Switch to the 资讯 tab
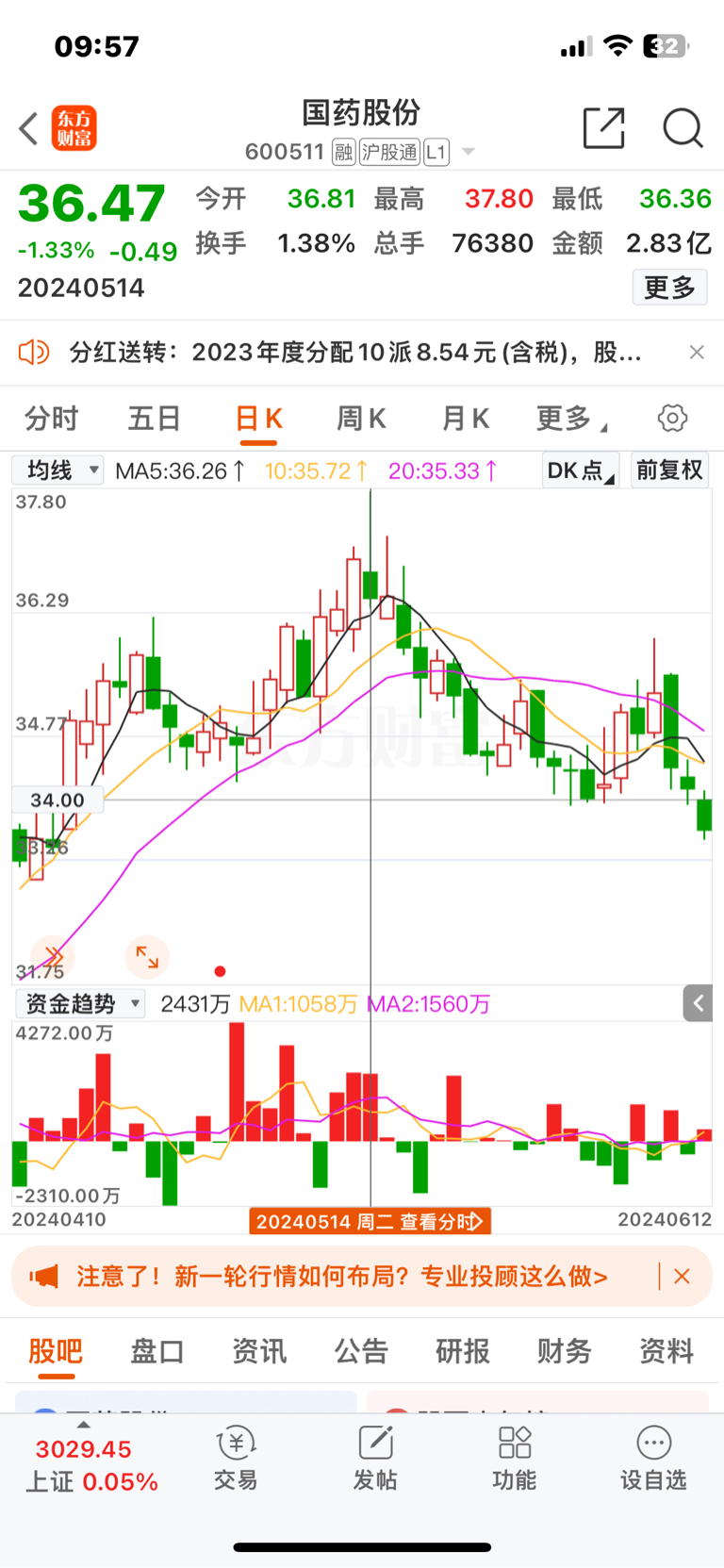Screen dimensions: 724x1568 (x=259, y=1351)
